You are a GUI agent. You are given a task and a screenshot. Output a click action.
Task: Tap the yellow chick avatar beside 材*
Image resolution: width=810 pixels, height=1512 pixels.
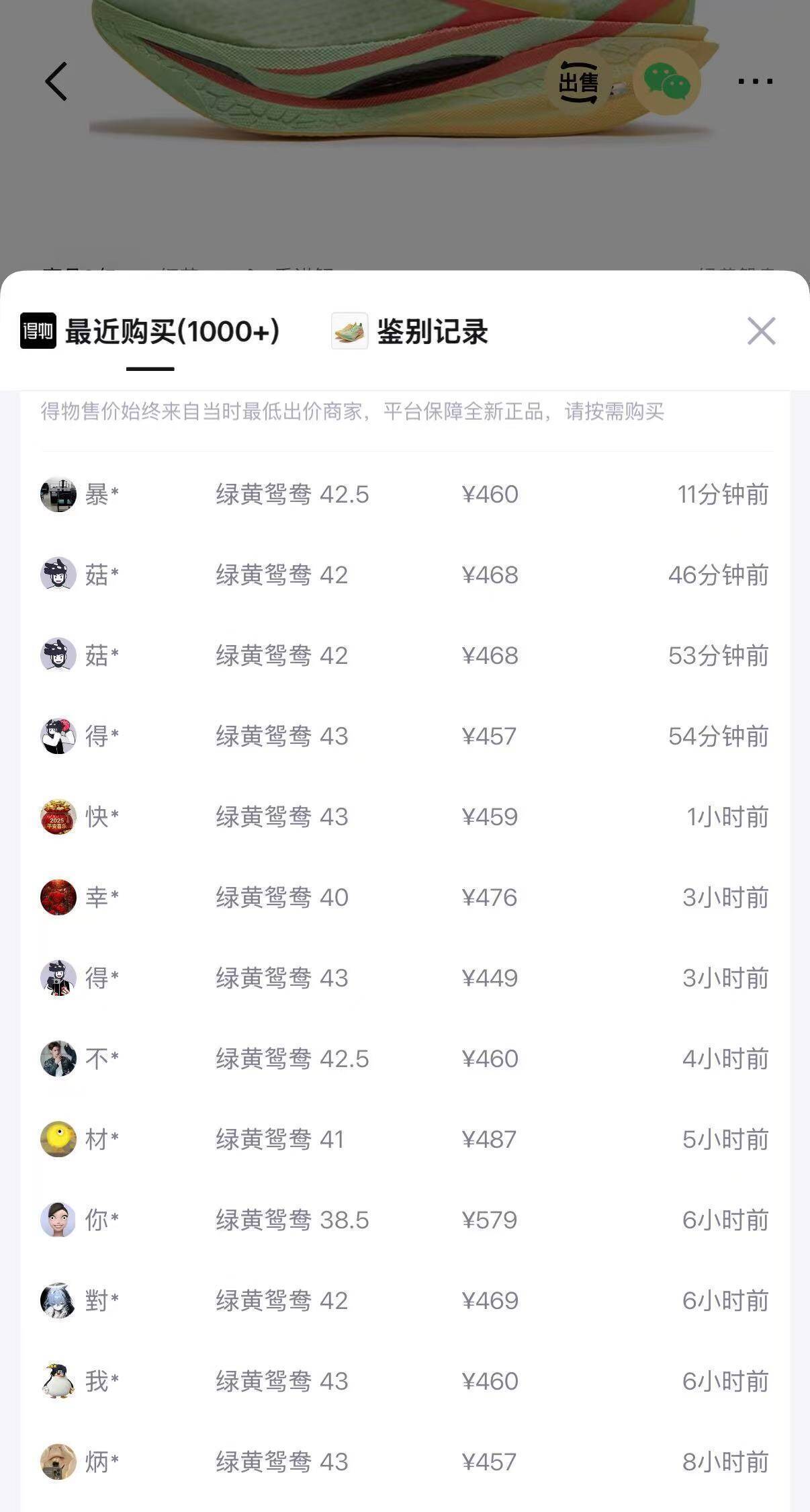coord(59,1139)
